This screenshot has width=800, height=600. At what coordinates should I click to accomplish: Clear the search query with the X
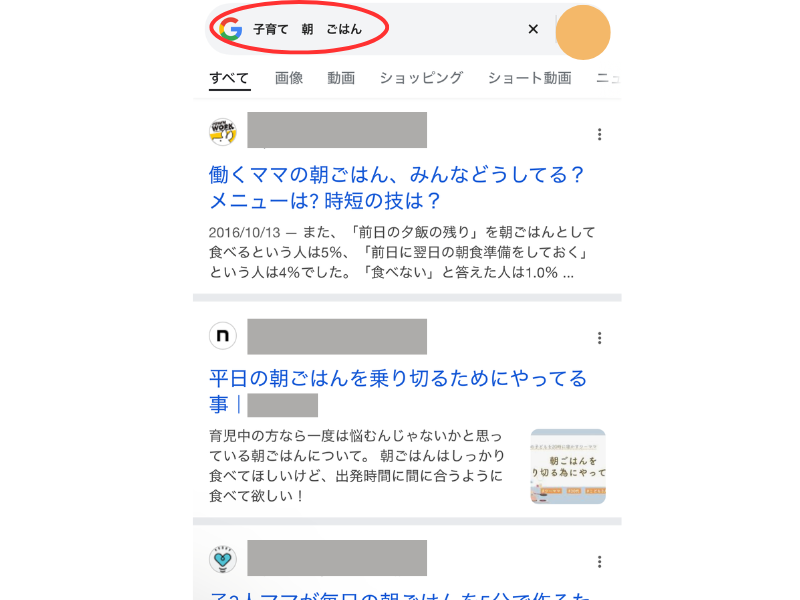point(533,29)
